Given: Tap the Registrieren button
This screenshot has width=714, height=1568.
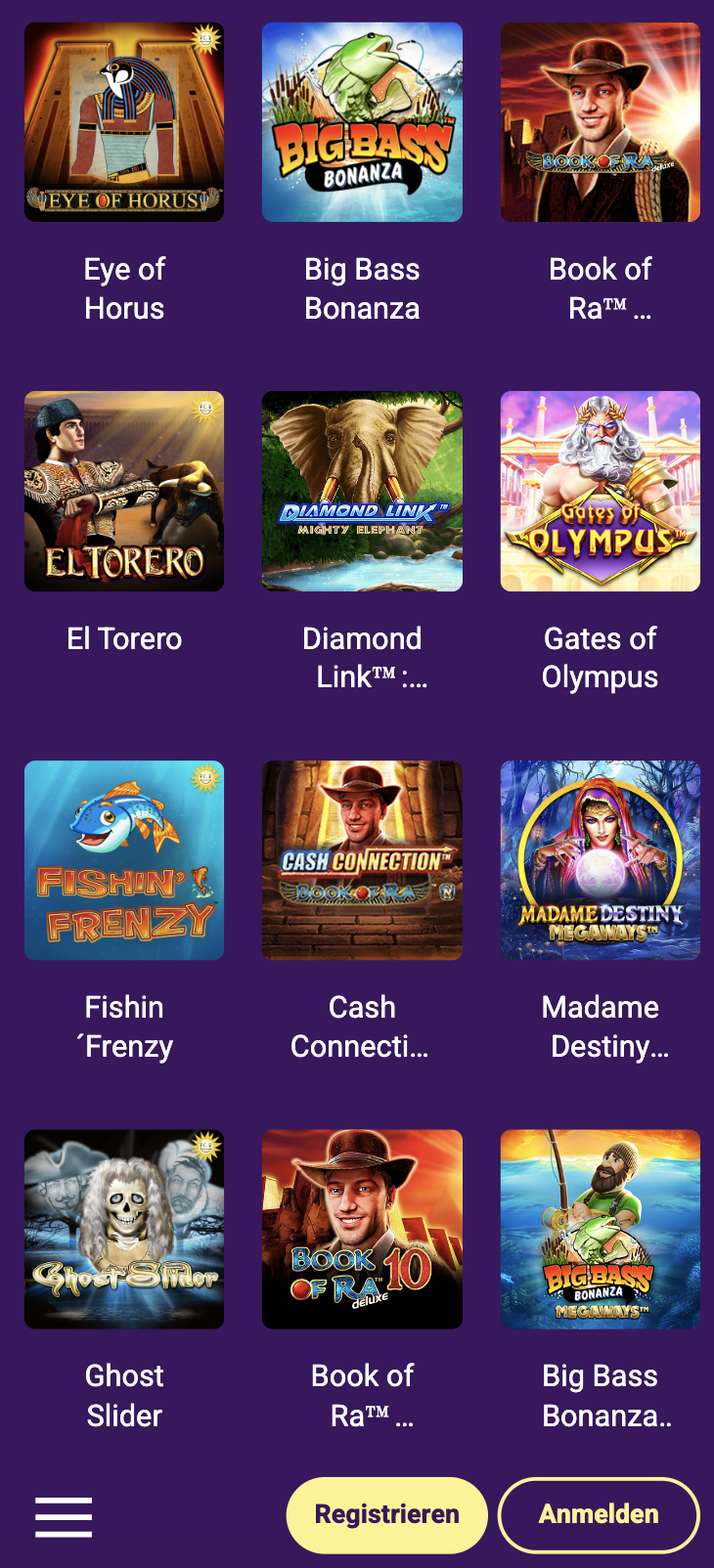Looking at the screenshot, I should coord(386,1514).
